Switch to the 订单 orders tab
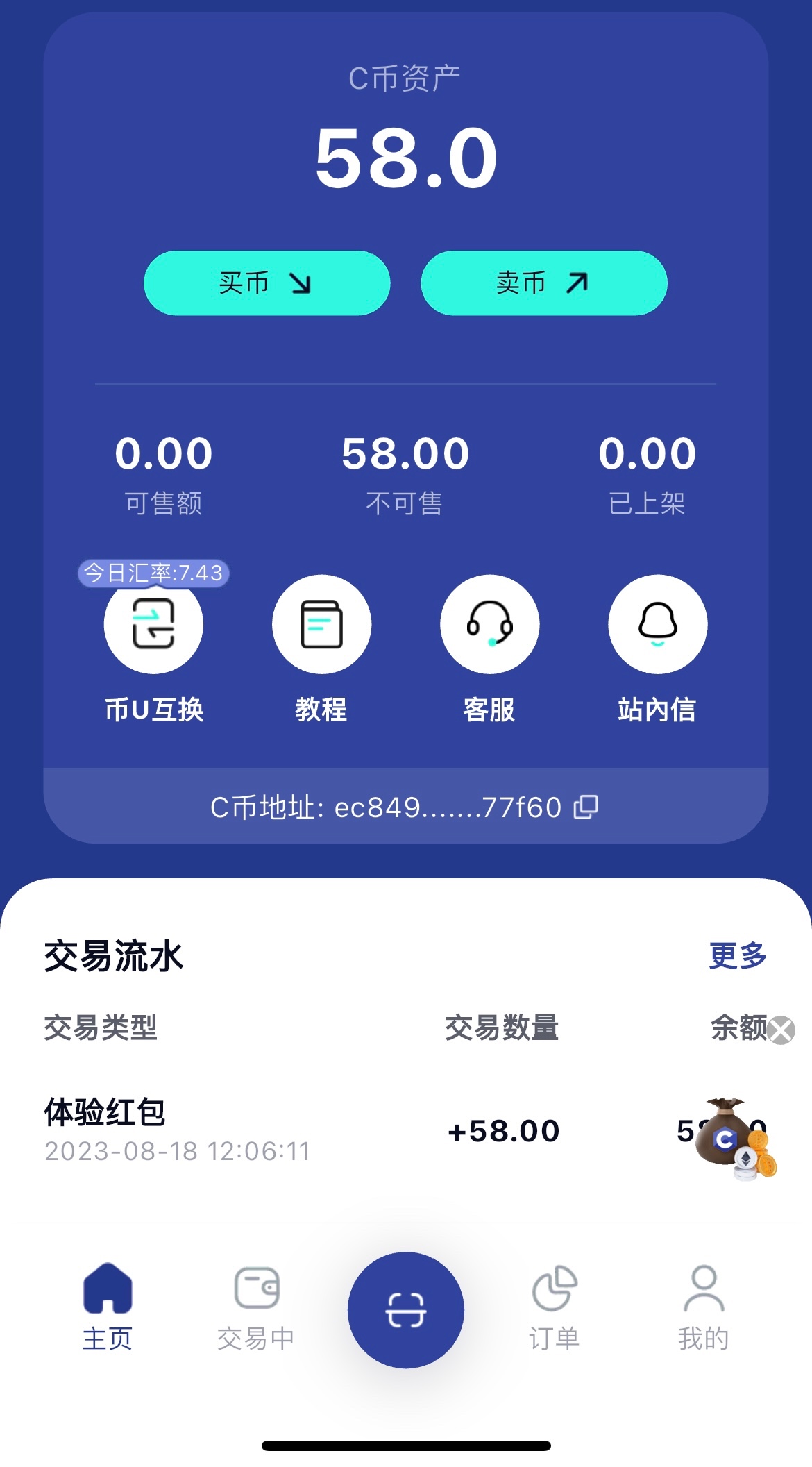This screenshot has width=812, height=1467. click(x=555, y=1307)
